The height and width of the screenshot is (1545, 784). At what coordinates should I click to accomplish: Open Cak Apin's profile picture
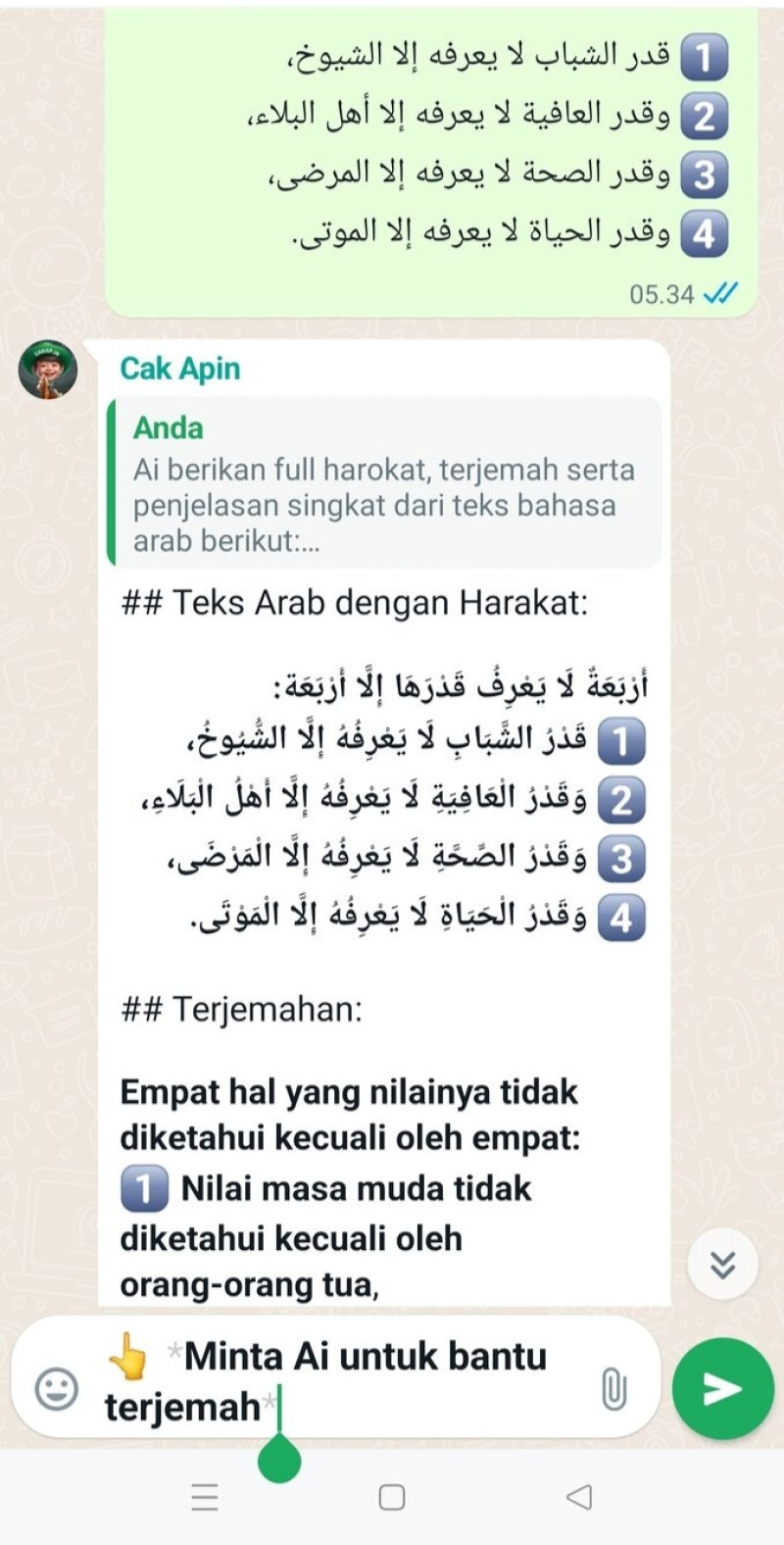[47, 371]
